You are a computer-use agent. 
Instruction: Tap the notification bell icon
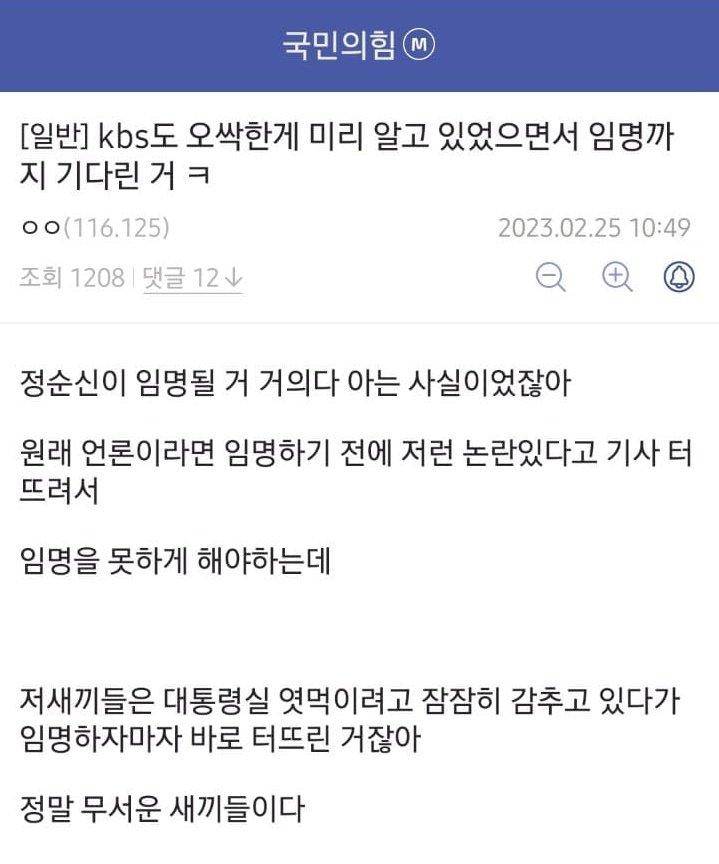click(x=680, y=277)
